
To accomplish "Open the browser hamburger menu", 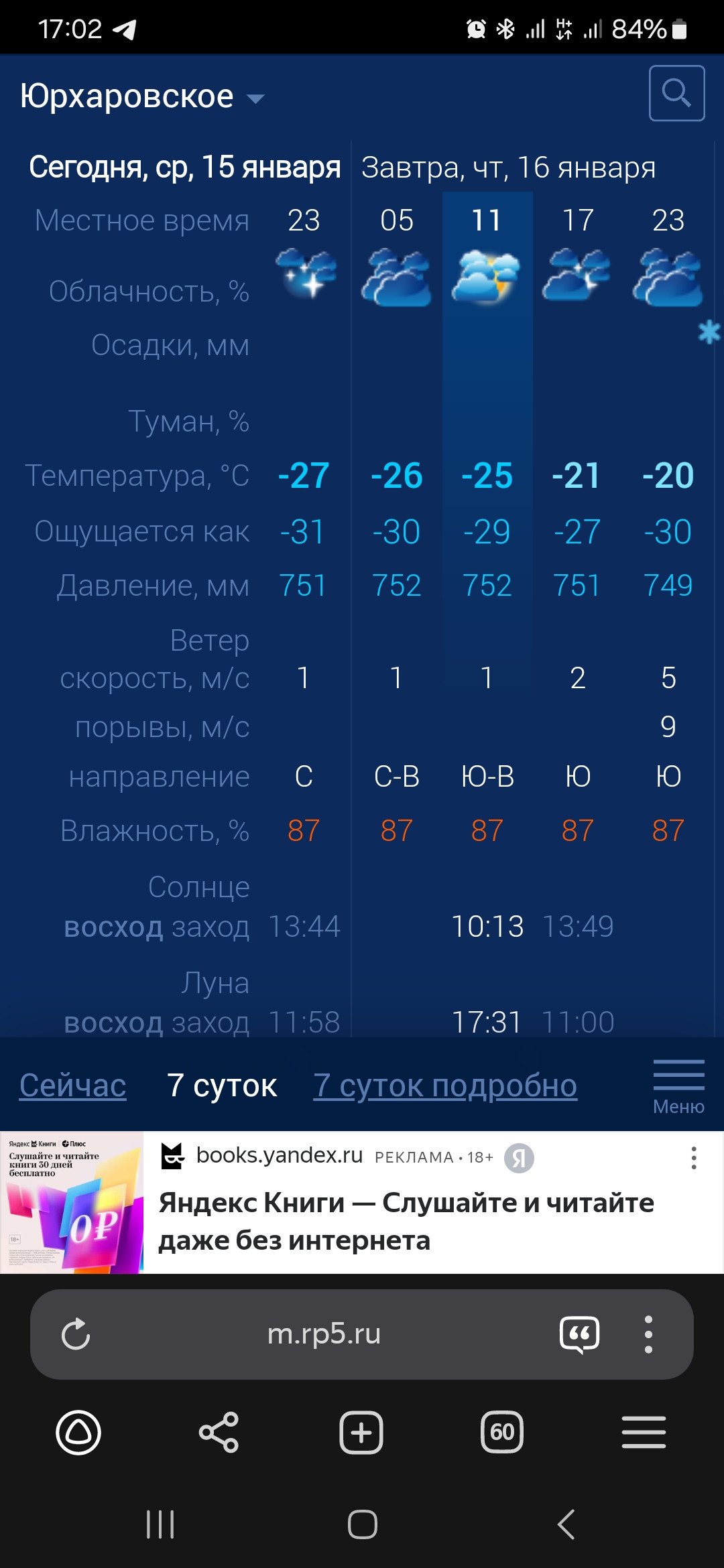I will 644,1433.
